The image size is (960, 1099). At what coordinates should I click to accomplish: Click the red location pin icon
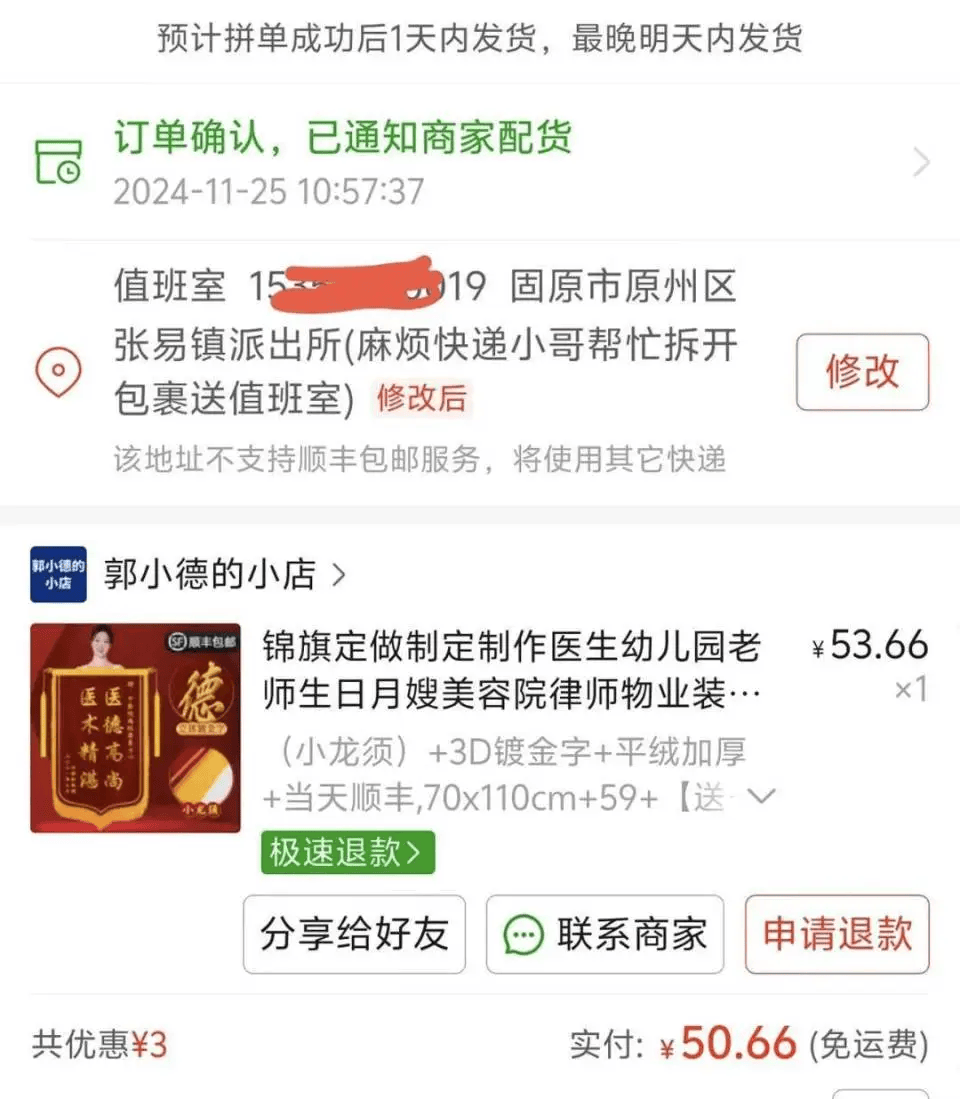click(58, 371)
